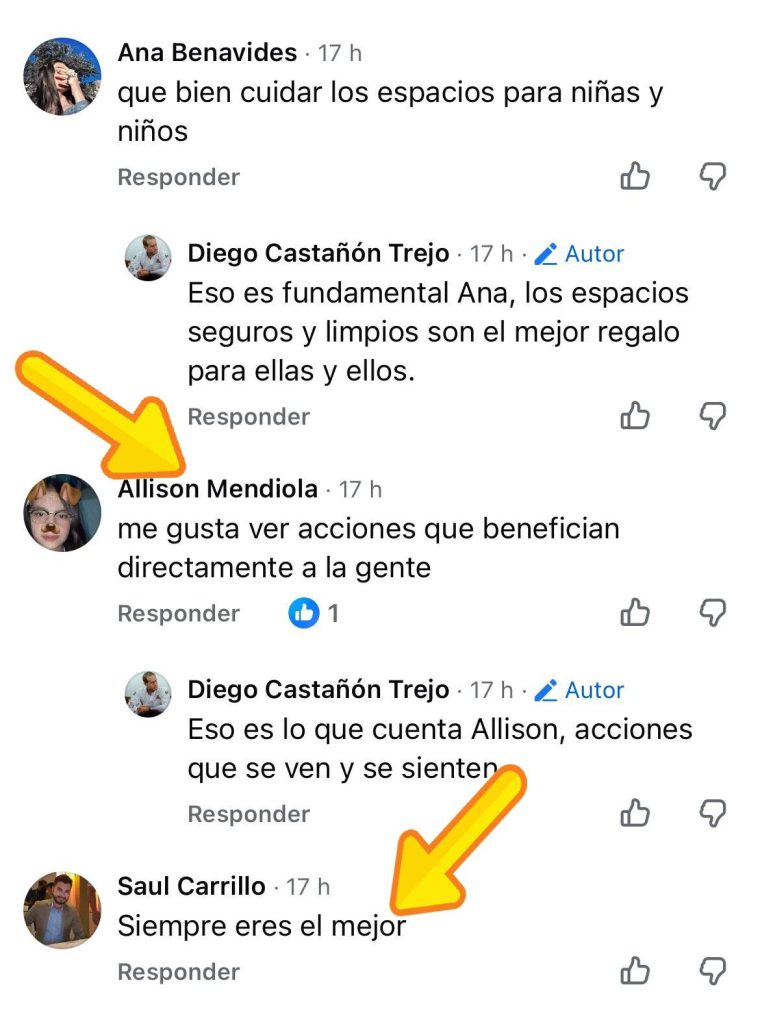Screen dimensions: 760x1024
Task: Dislike Diego's reply "Eso es fundamental Ana"
Action: coord(712,416)
